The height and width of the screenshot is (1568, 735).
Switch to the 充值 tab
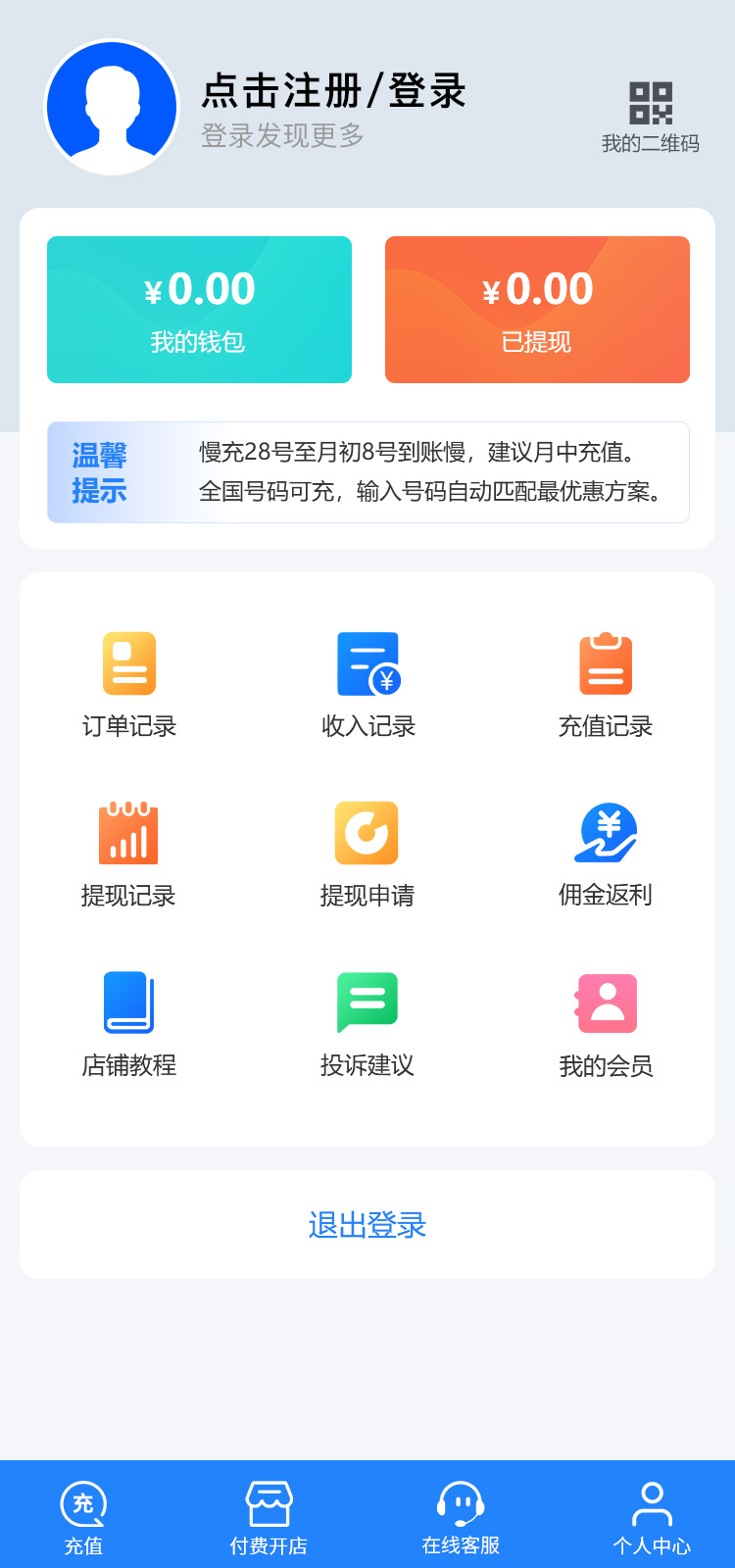(83, 1517)
